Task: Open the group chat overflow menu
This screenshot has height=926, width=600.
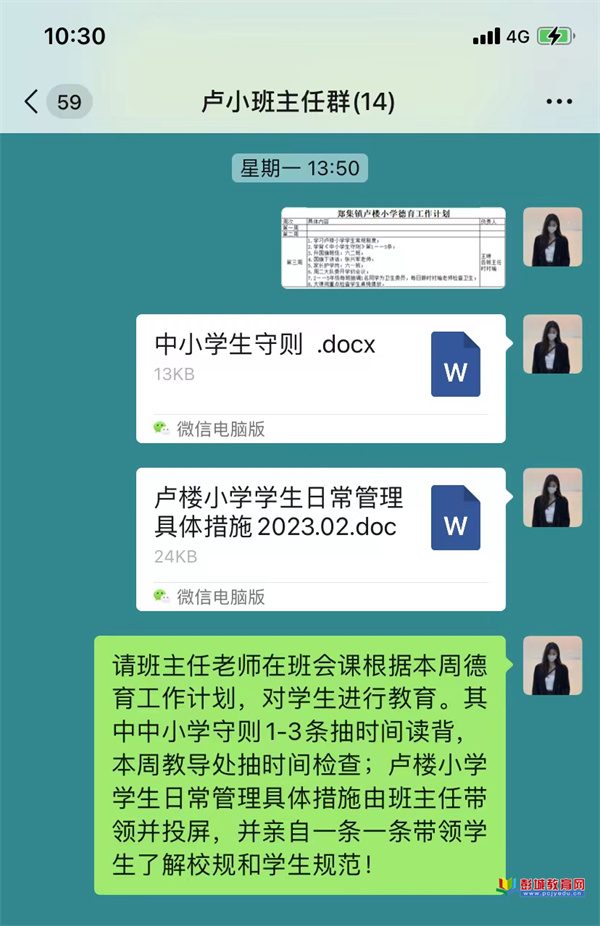Action: [x=559, y=102]
